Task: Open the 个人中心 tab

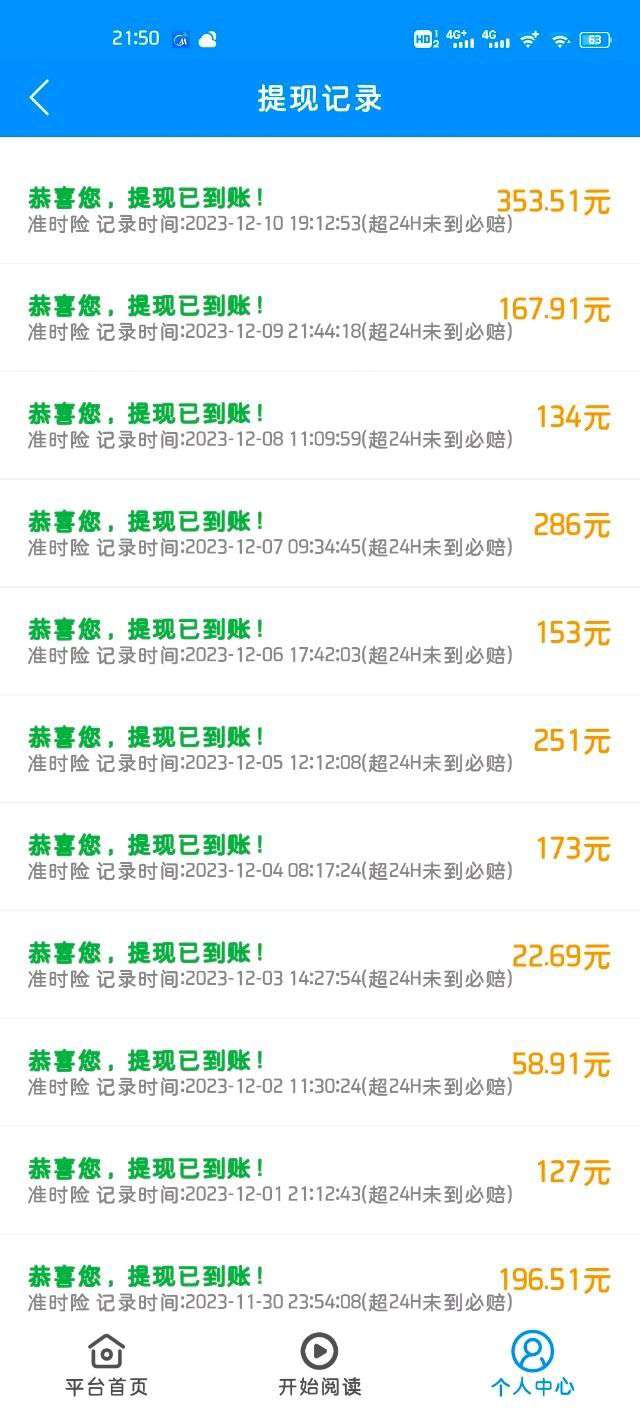Action: [x=533, y=1364]
